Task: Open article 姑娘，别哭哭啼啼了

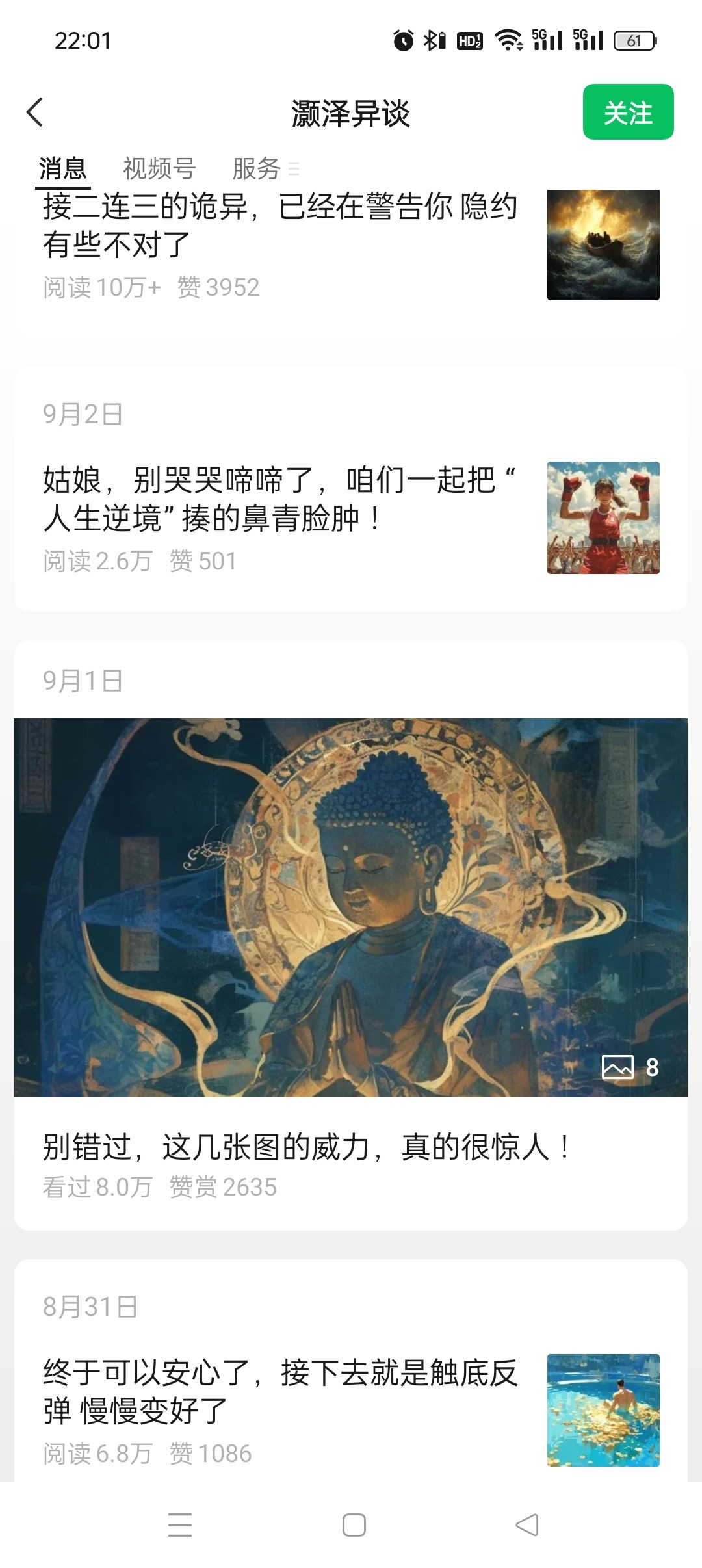Action: point(279,499)
